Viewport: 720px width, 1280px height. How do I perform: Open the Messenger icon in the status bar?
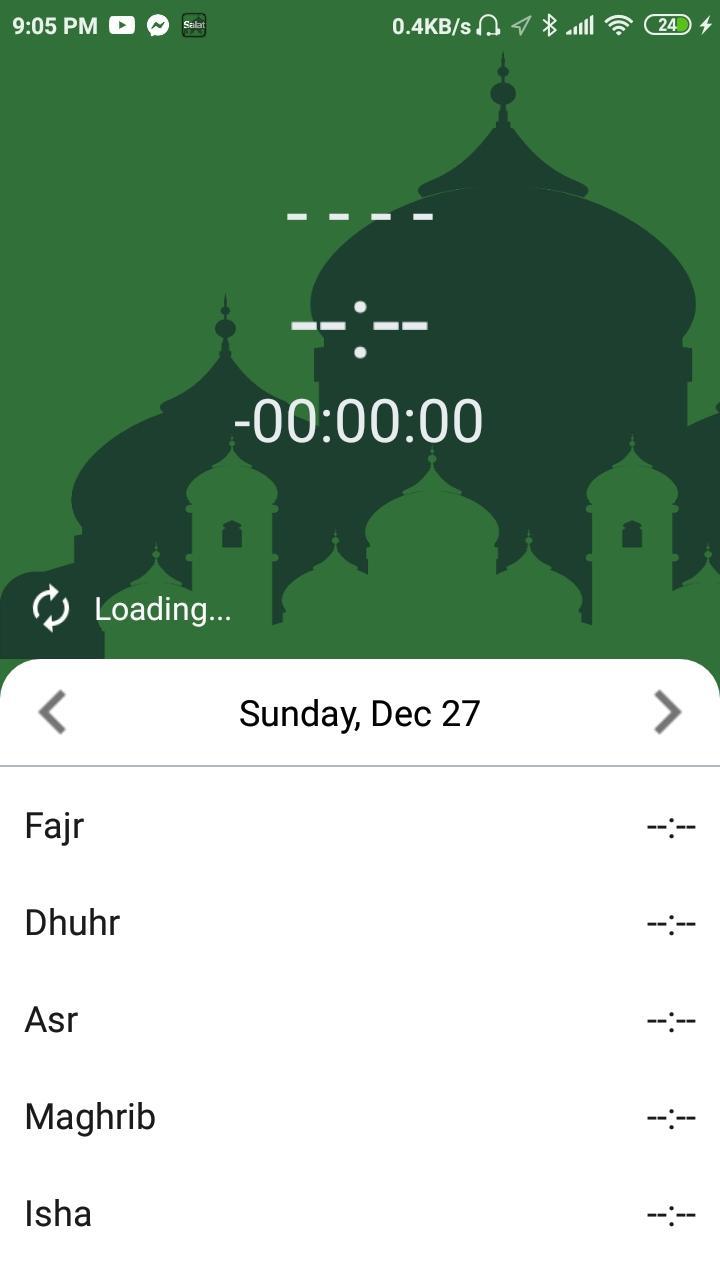click(x=157, y=26)
